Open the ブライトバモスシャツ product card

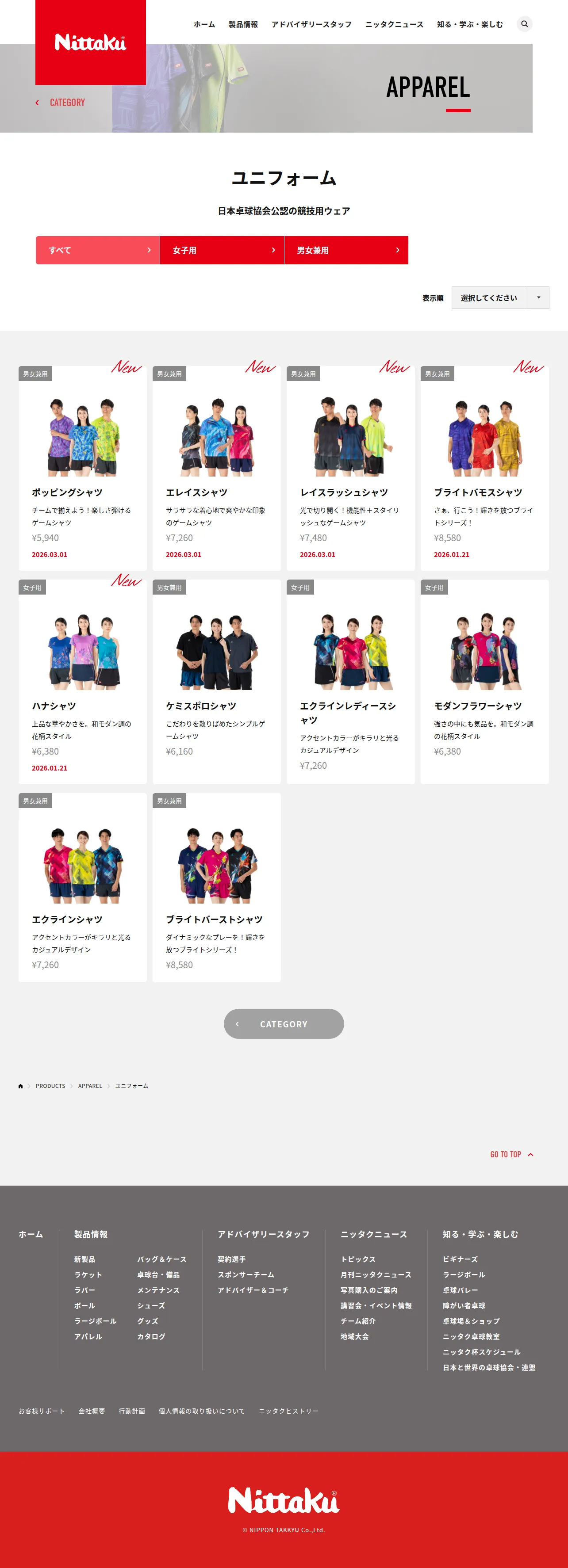pyautogui.click(x=484, y=468)
